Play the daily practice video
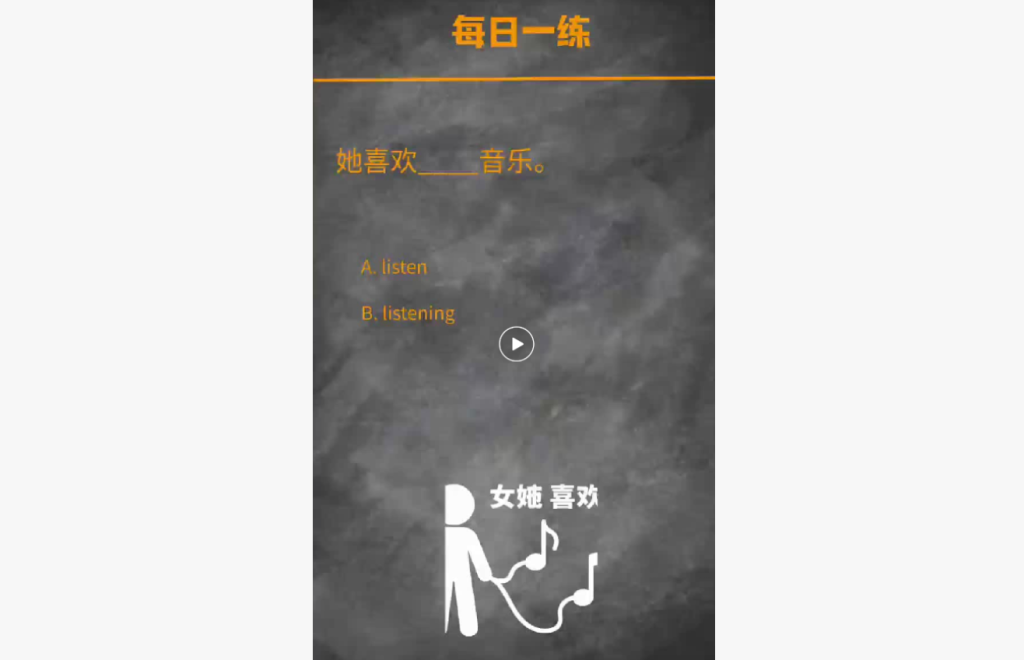The image size is (1024, 660). coord(516,344)
